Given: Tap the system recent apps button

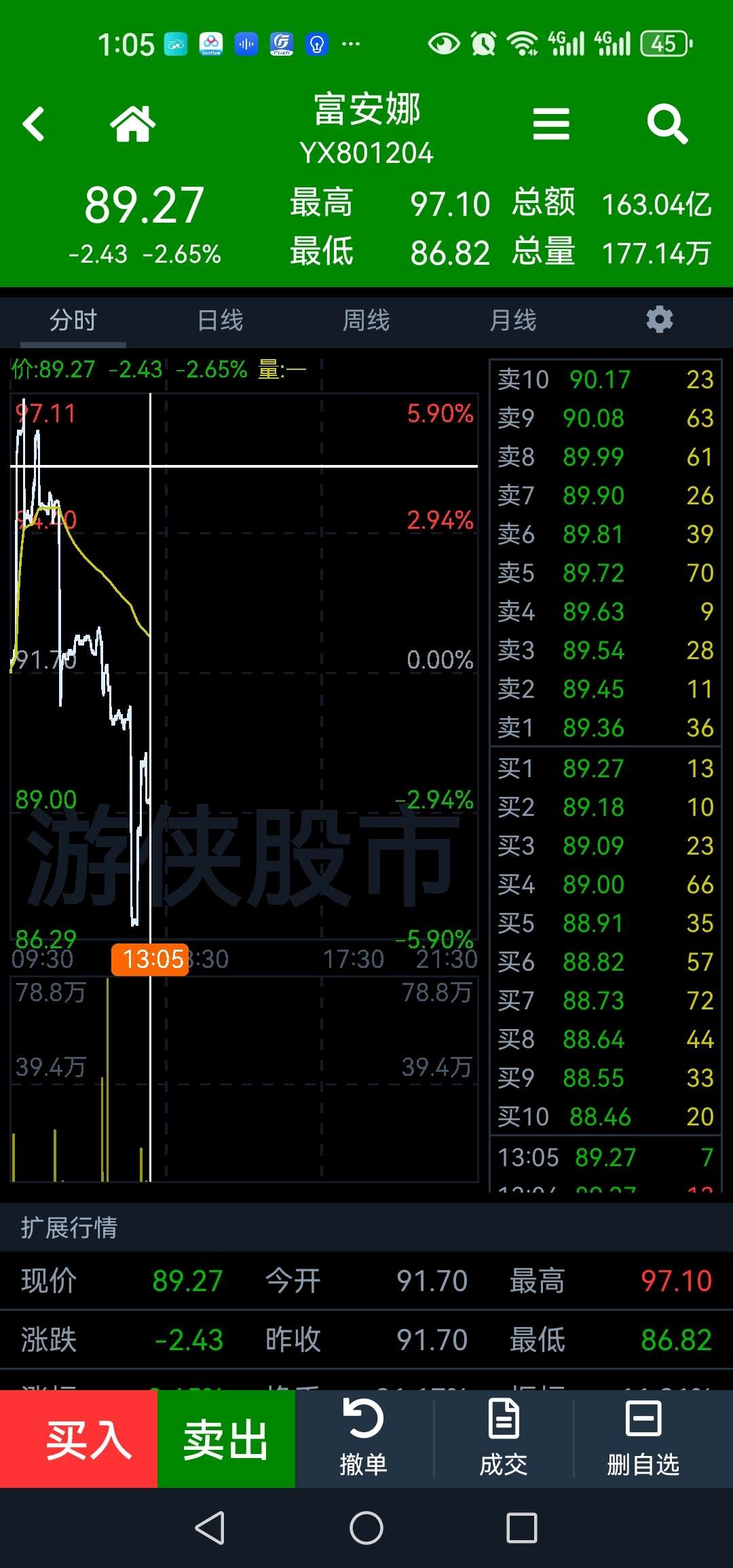Looking at the screenshot, I should [522, 1529].
